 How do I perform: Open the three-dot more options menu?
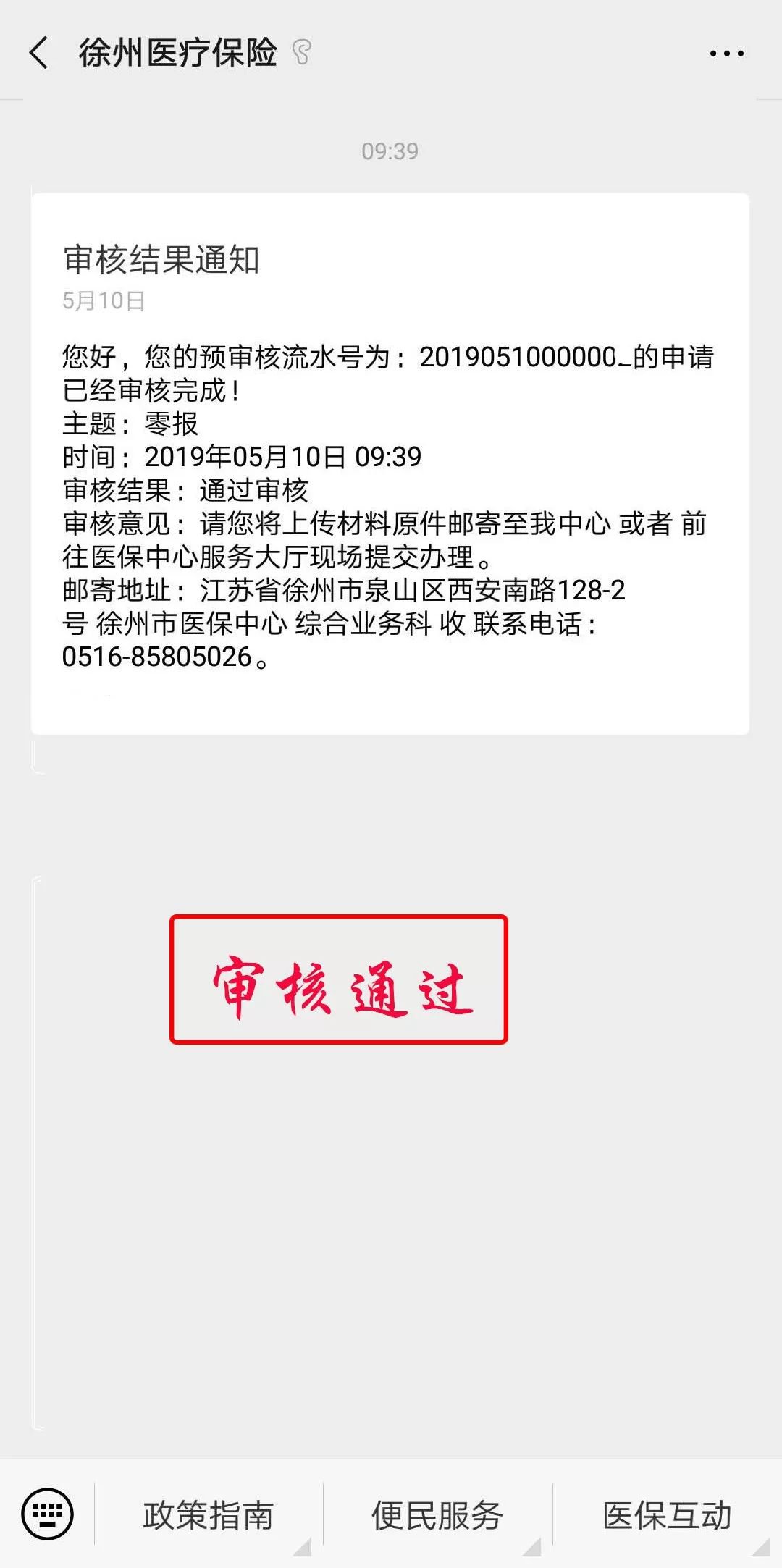point(726,53)
